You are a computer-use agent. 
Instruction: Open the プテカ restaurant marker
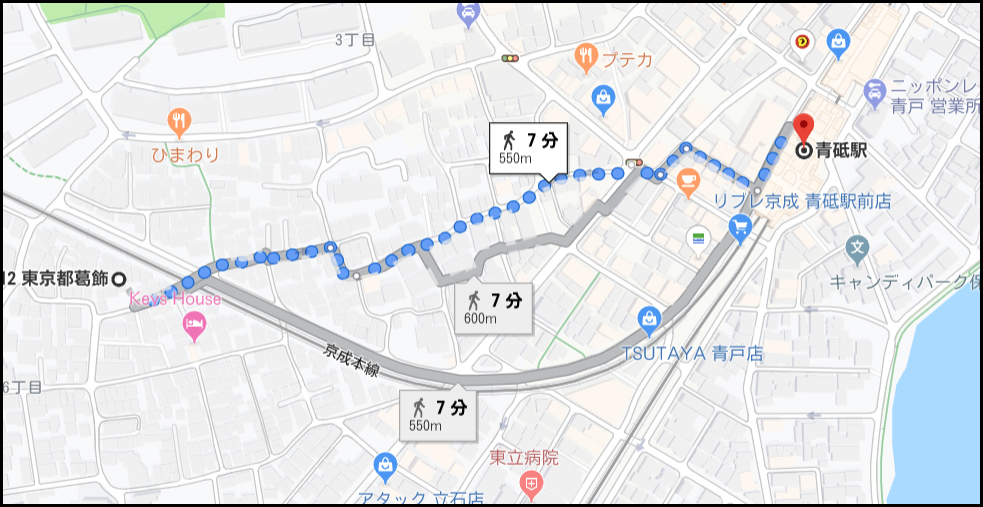tap(586, 57)
